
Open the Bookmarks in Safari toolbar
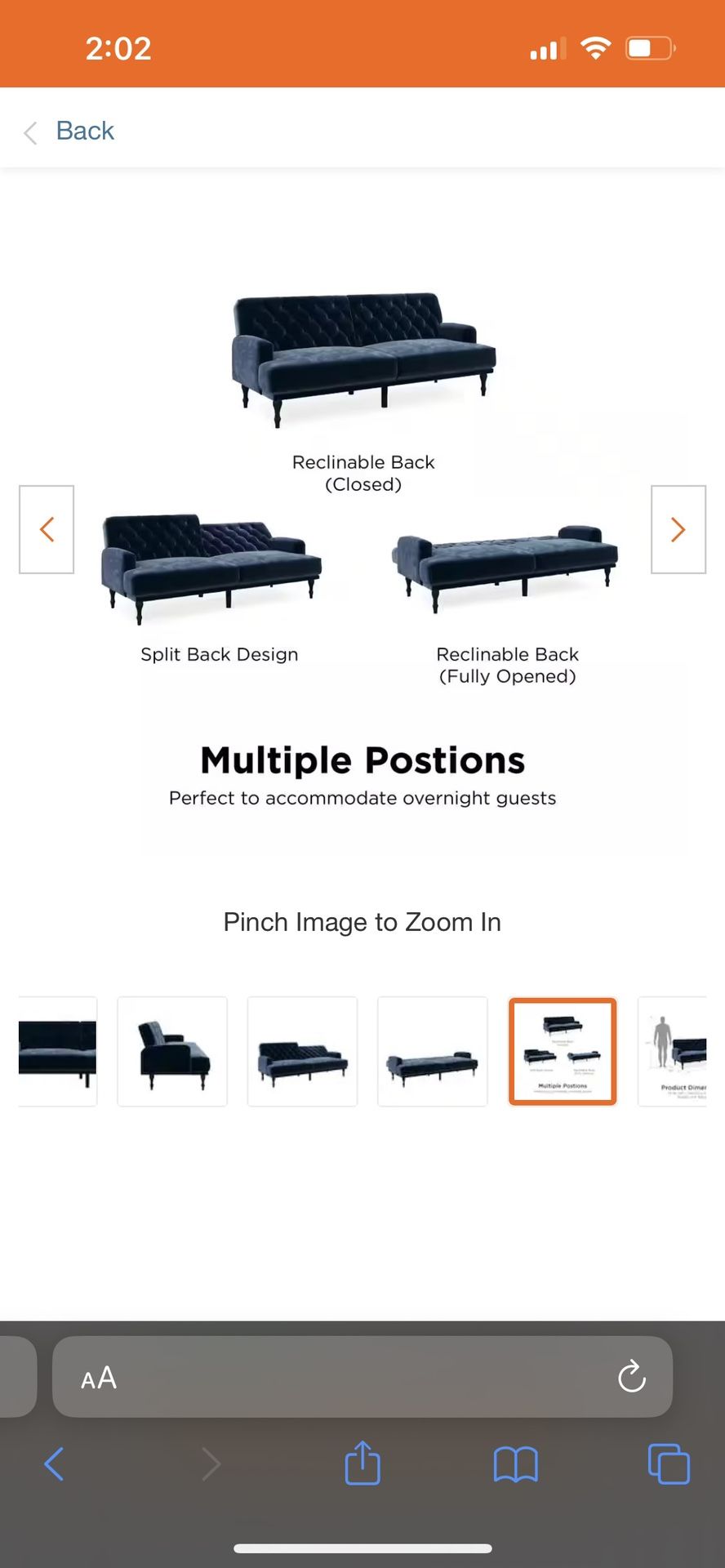[516, 1464]
